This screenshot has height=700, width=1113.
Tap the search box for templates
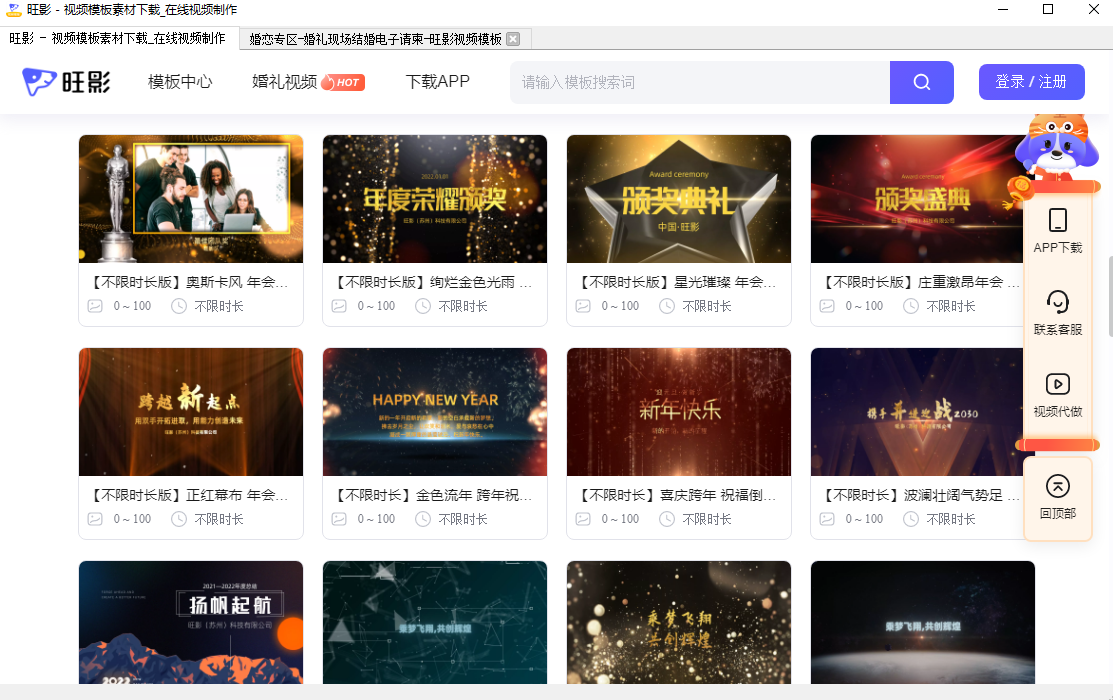click(x=700, y=82)
